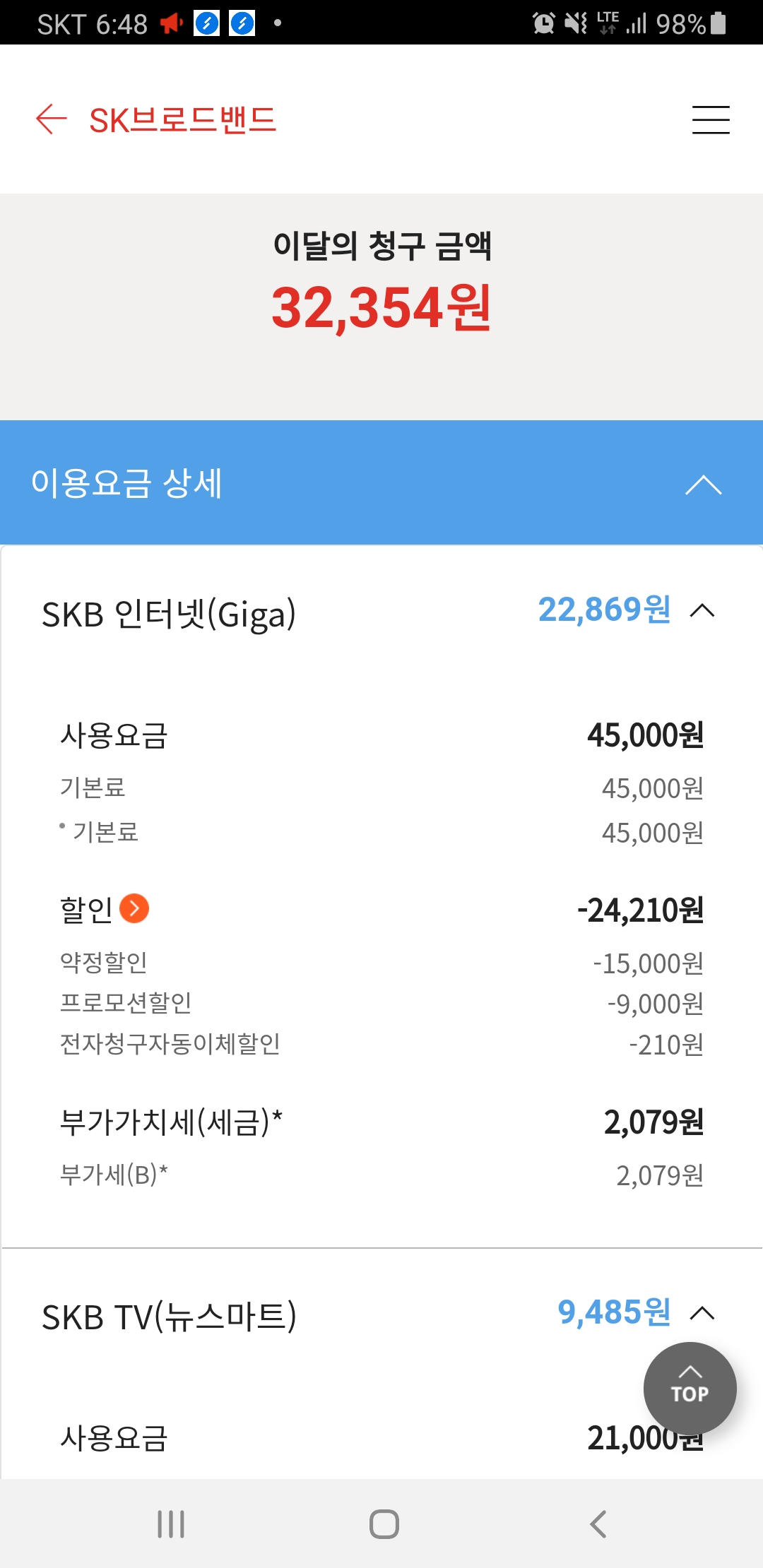Open recent apps from the navigation bar
This screenshot has height=1568, width=763.
pos(171,1524)
